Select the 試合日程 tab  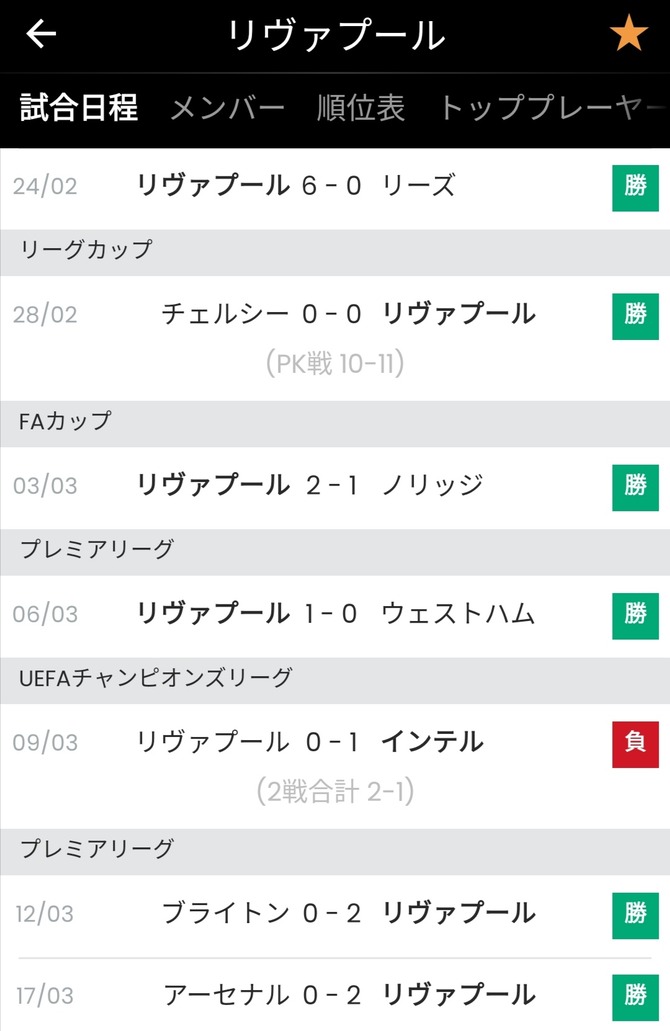click(x=79, y=108)
